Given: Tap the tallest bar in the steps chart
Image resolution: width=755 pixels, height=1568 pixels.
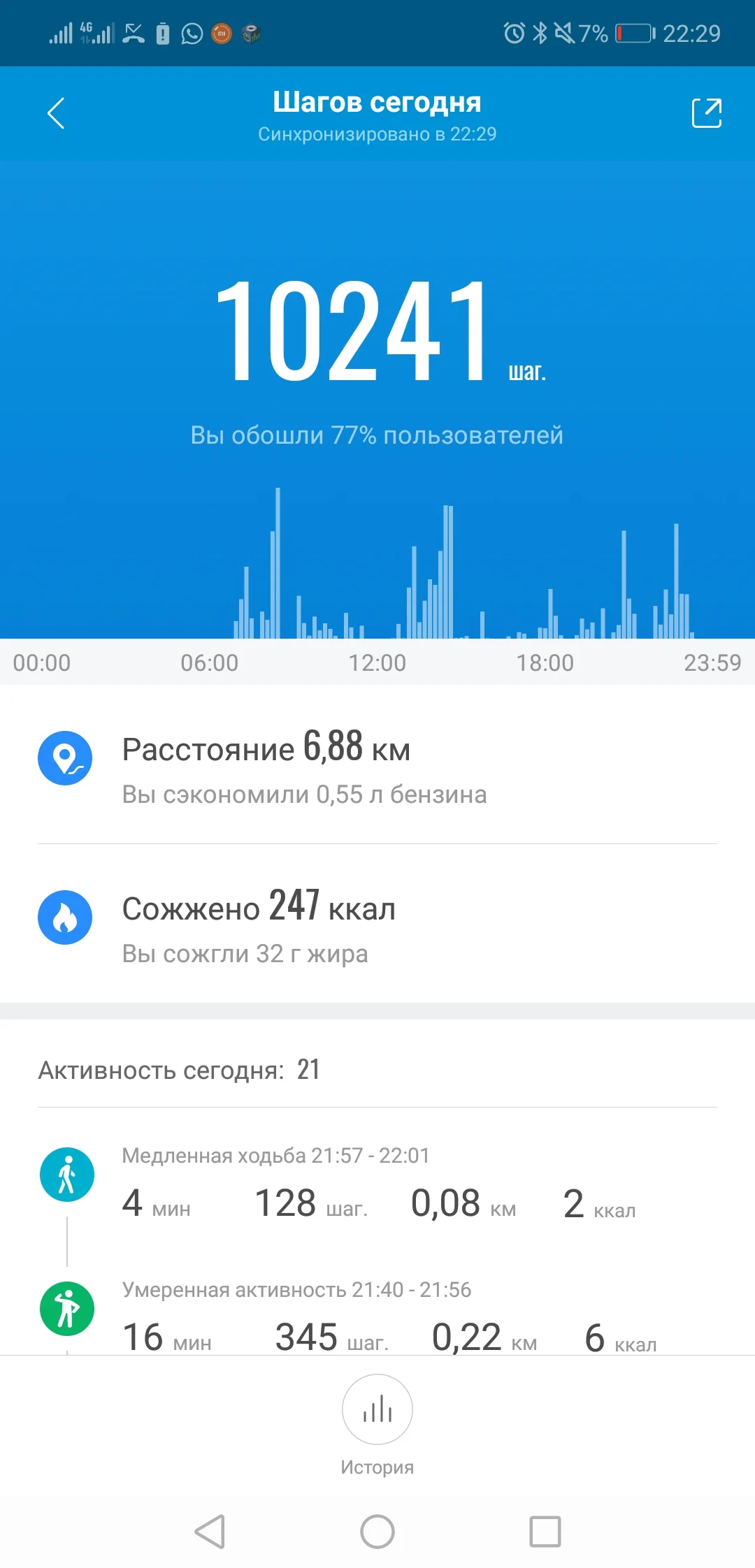Looking at the screenshot, I should (278, 559).
